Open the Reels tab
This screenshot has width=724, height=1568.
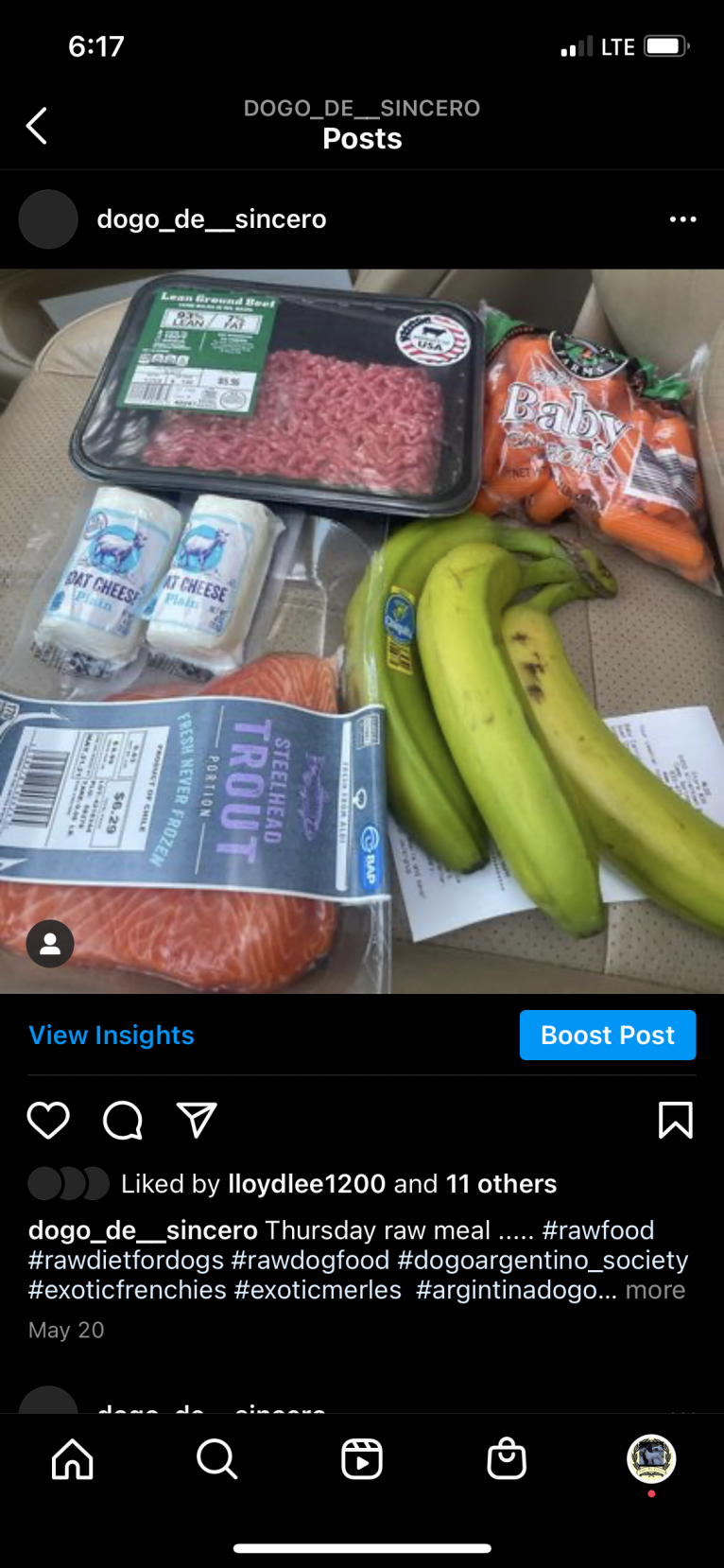(362, 1459)
